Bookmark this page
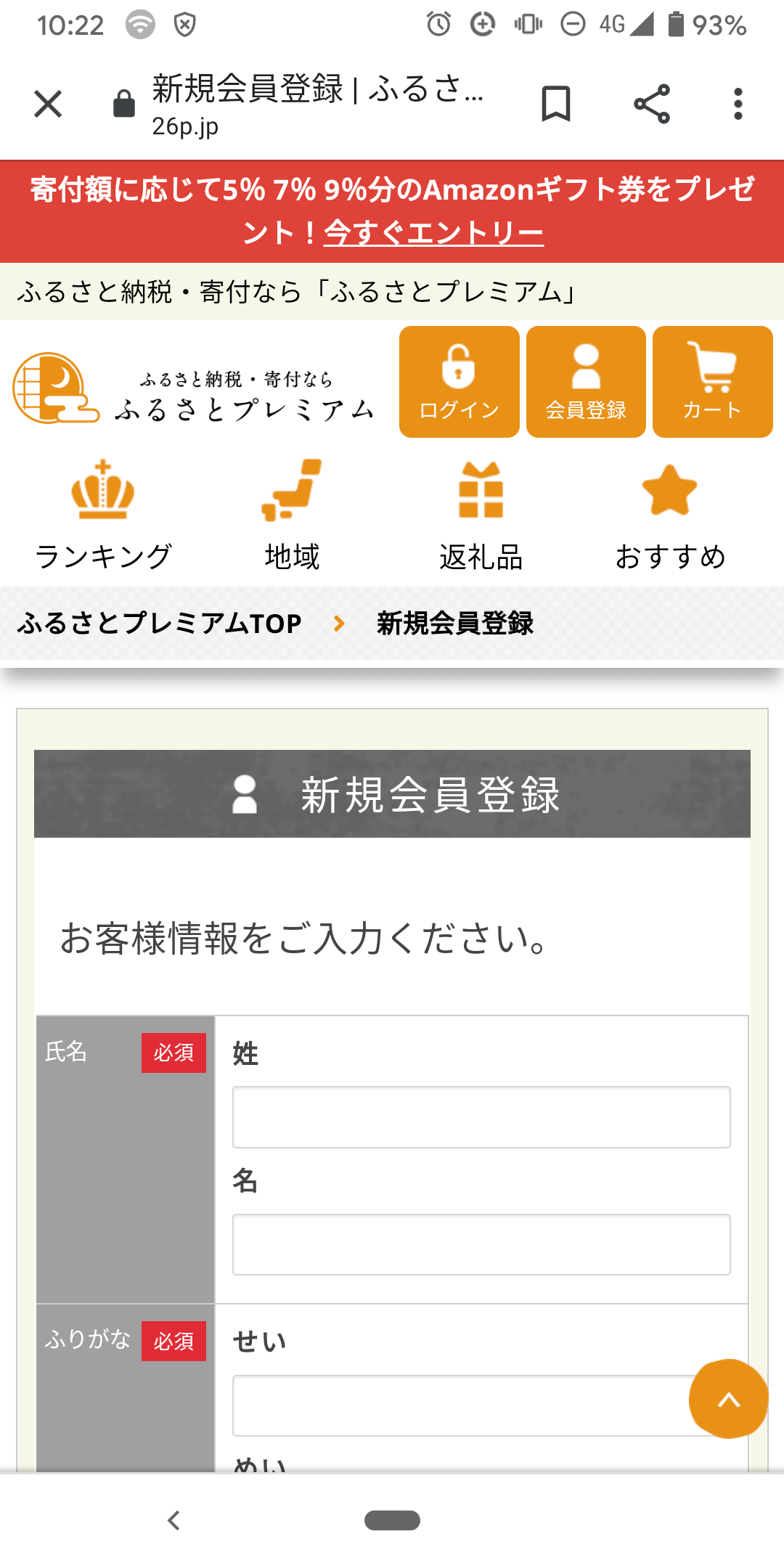The height and width of the screenshot is (1568, 784). (x=556, y=104)
